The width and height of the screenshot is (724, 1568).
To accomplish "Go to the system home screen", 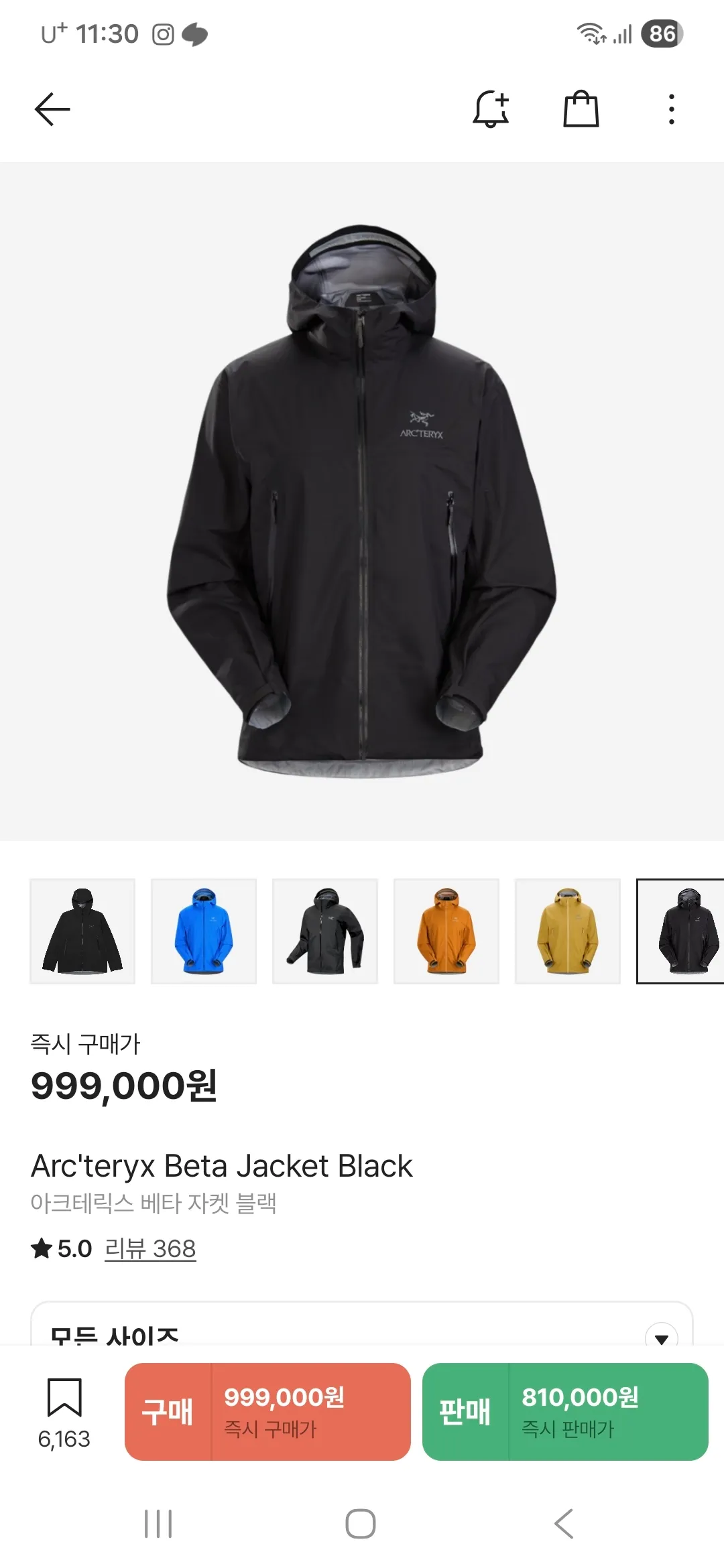I will pyautogui.click(x=361, y=1524).
